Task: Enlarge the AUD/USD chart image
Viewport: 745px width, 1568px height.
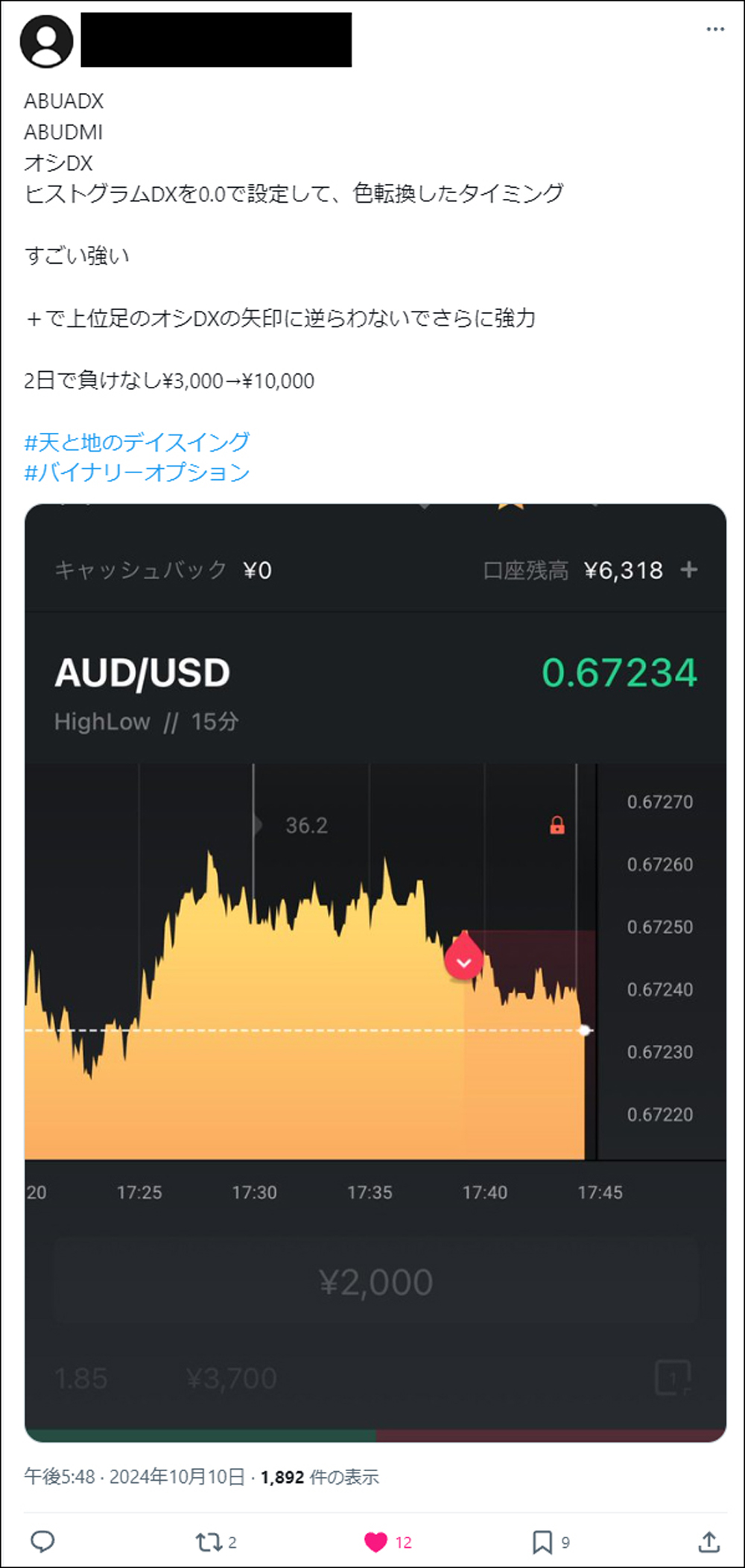Action: pyautogui.click(x=375, y=969)
